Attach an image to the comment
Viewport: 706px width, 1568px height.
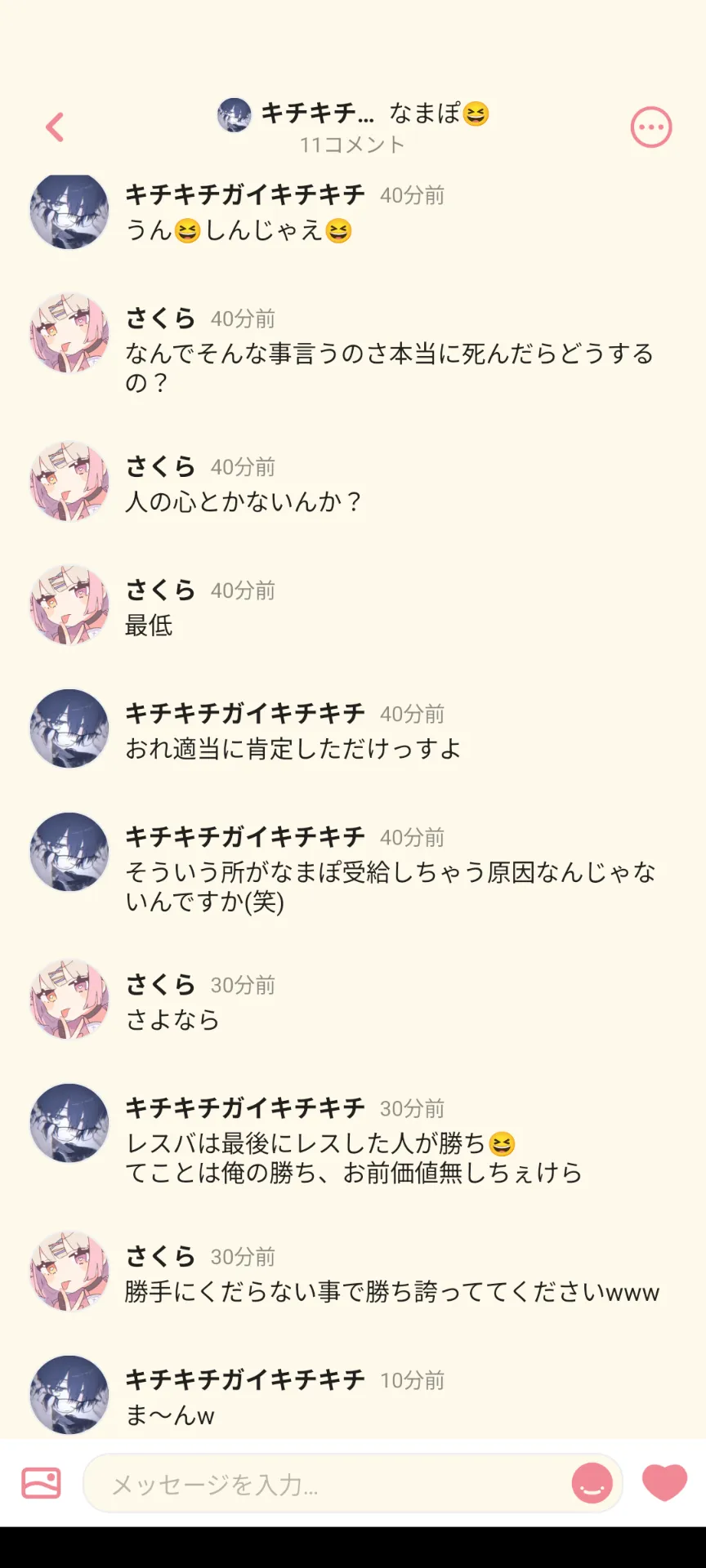(x=41, y=1483)
